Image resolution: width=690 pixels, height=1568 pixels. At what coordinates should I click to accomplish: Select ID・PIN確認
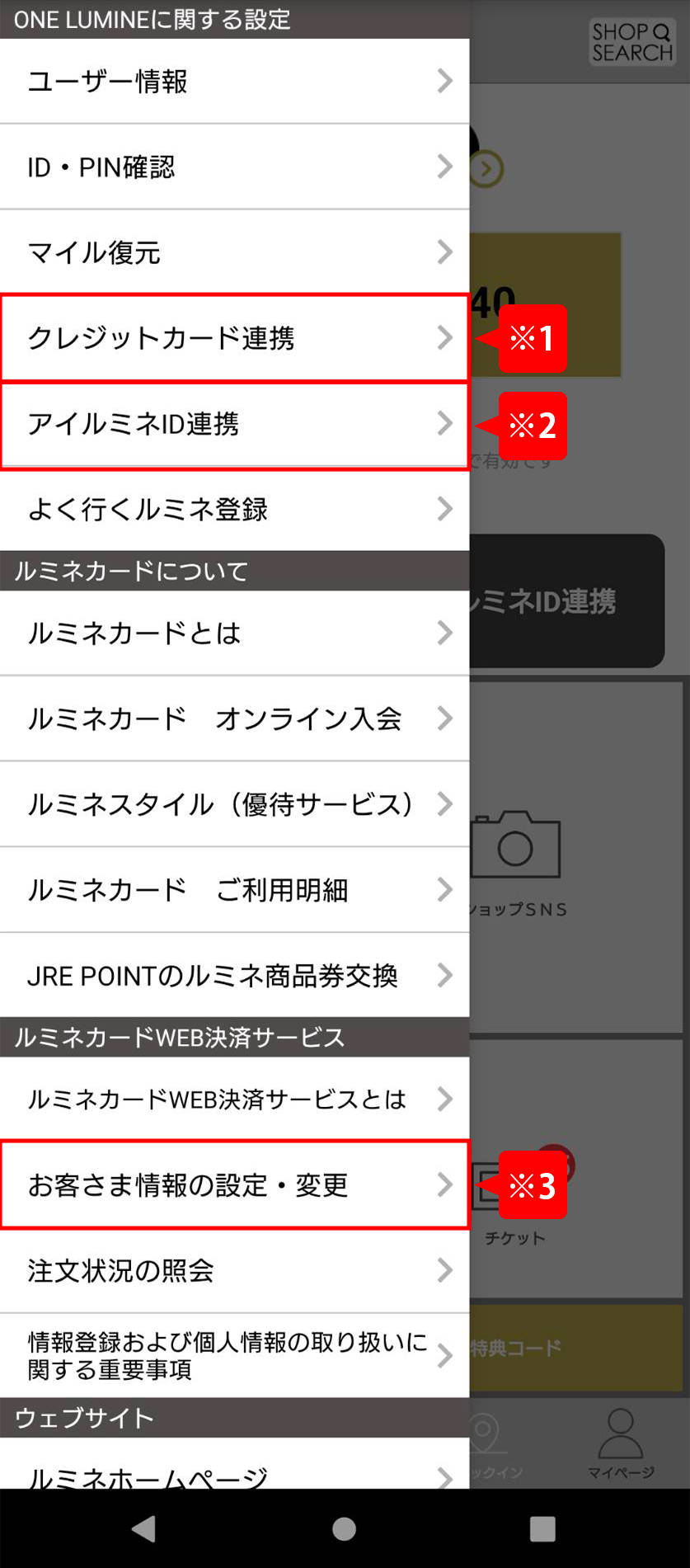[234, 167]
